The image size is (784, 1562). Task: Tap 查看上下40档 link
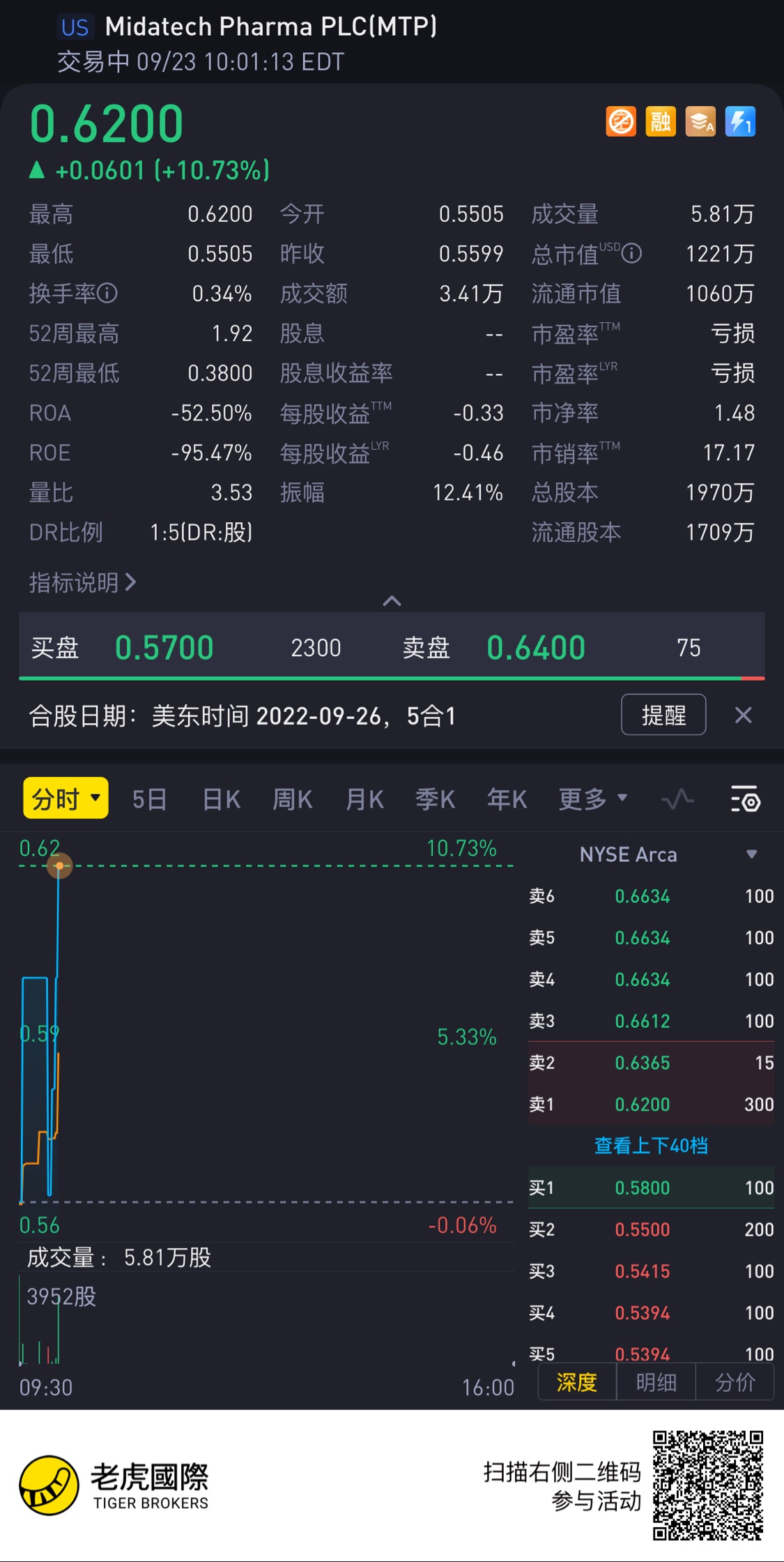coord(650,1146)
